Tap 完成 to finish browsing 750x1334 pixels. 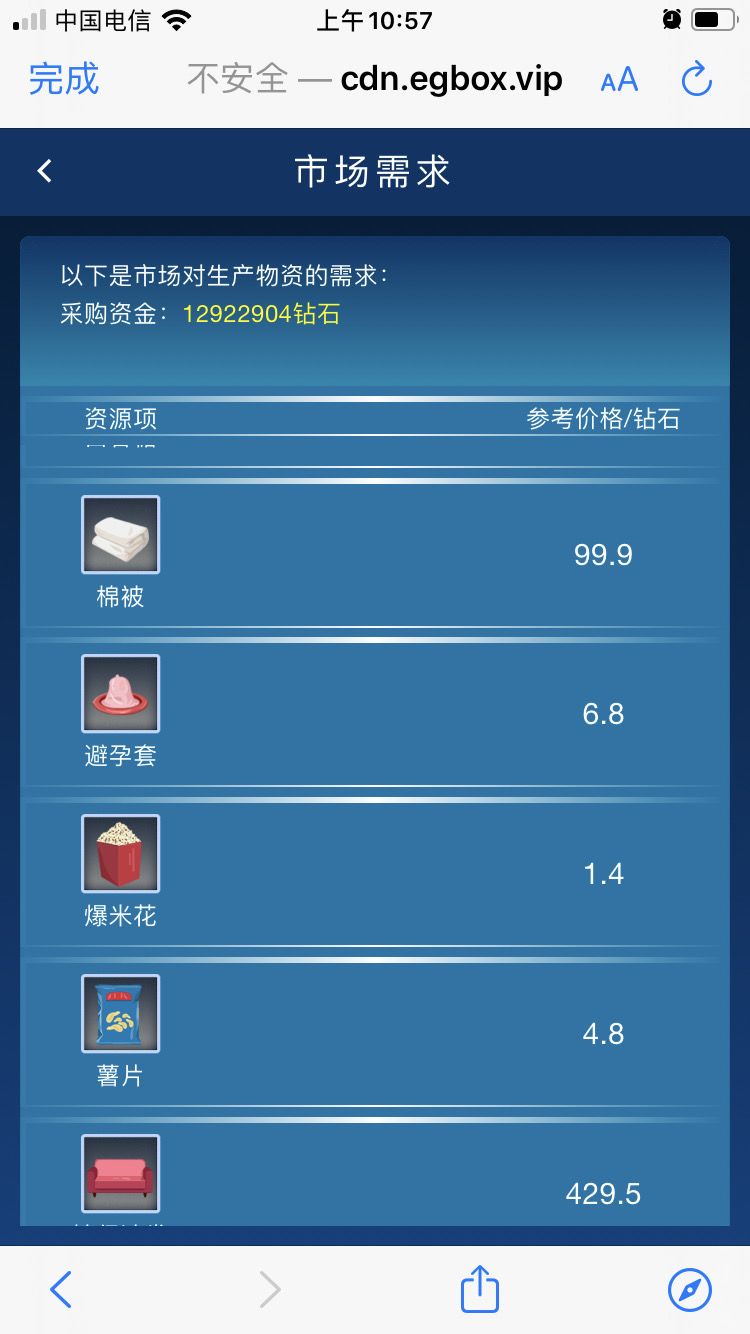click(x=63, y=79)
